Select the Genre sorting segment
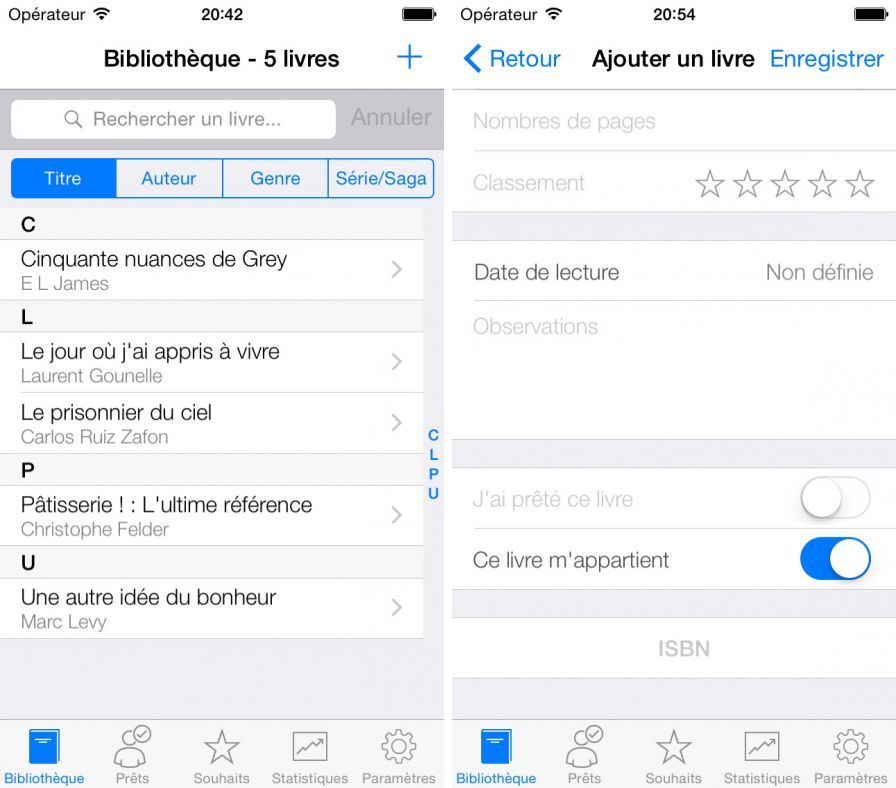 coord(275,179)
